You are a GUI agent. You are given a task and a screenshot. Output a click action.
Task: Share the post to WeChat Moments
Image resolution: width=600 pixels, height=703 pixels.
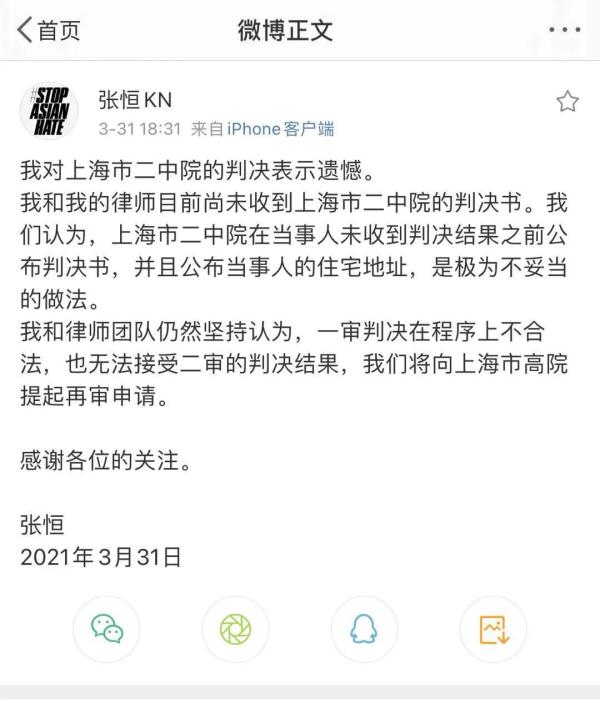click(x=235, y=628)
